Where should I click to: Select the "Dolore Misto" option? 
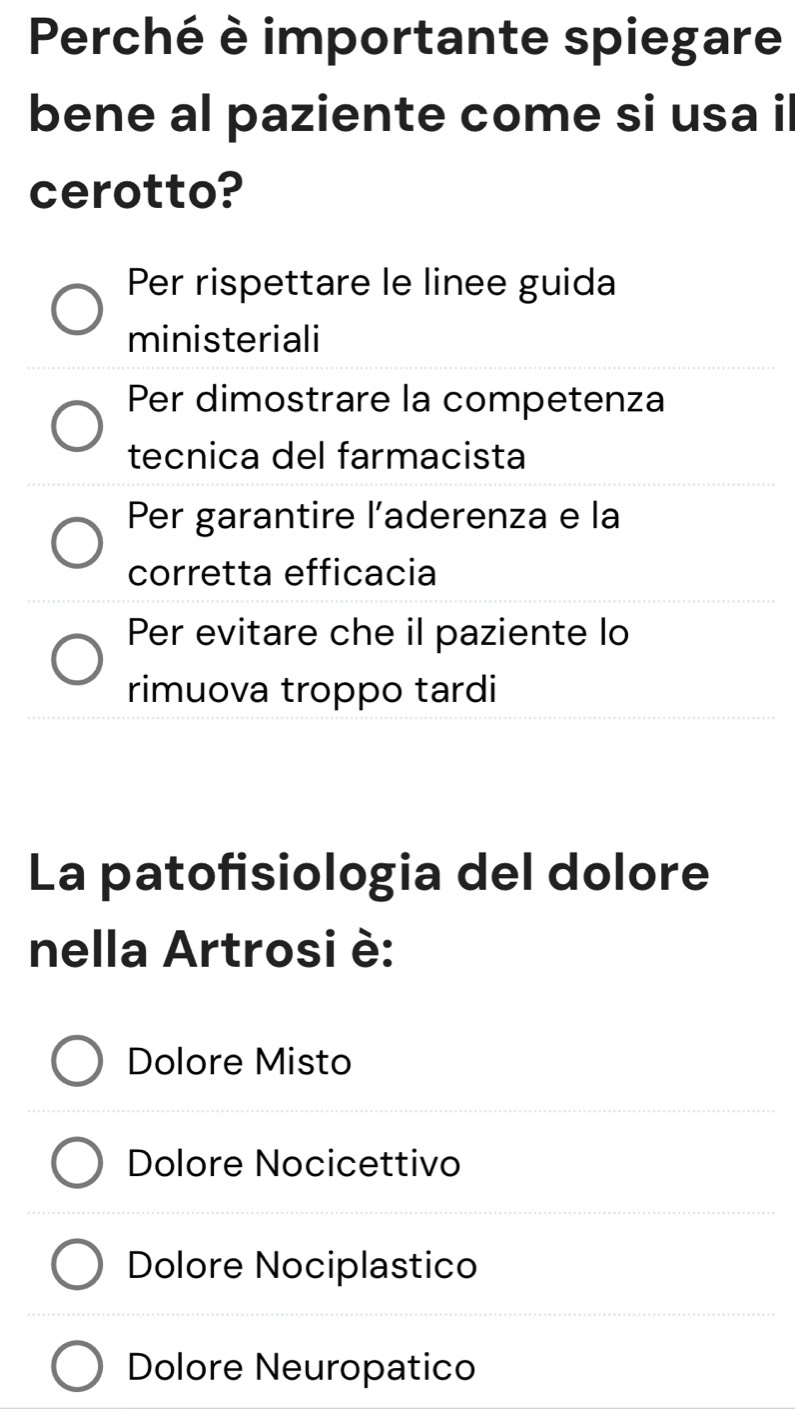click(x=76, y=1062)
